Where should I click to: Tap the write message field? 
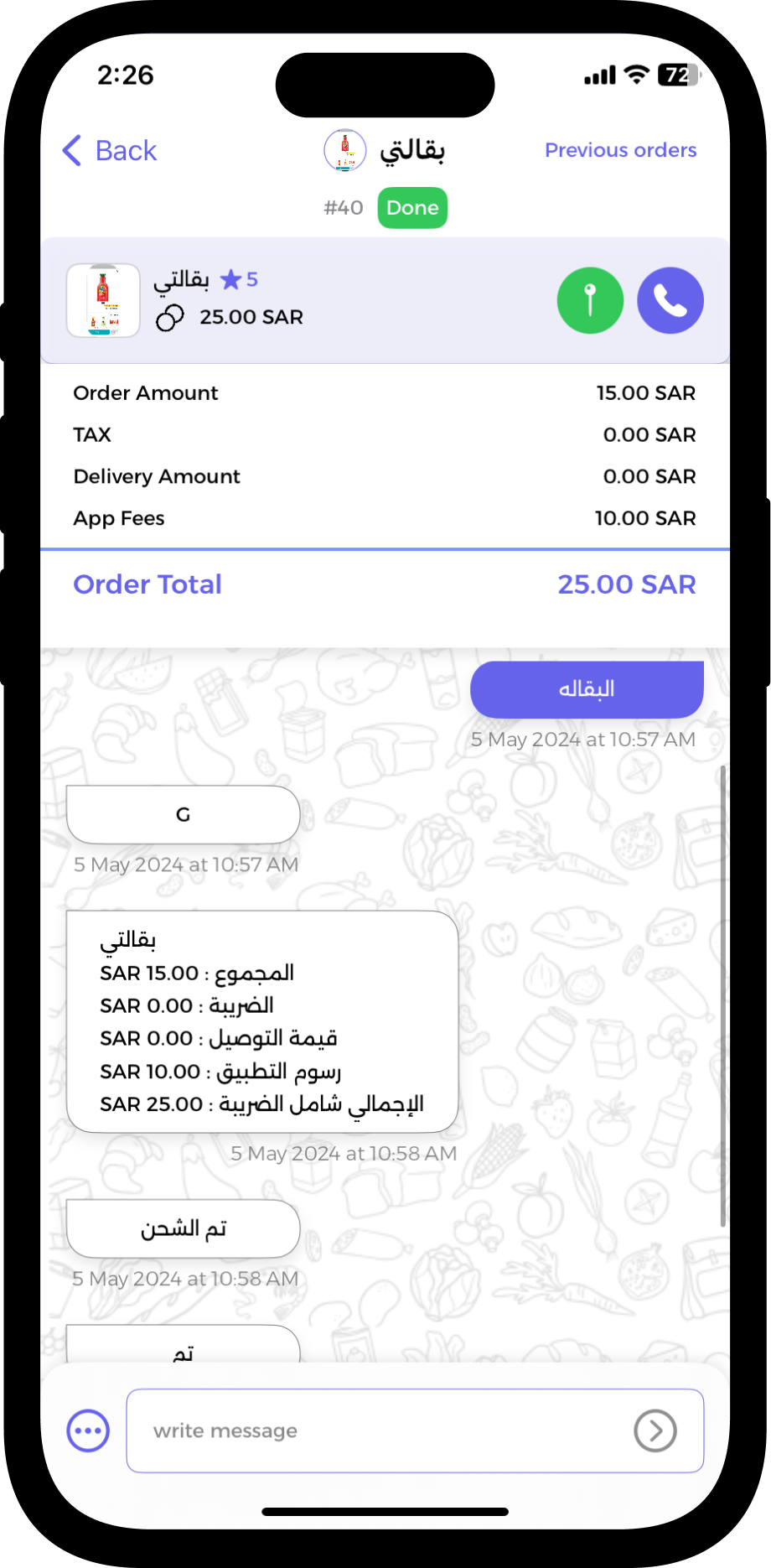(377, 1430)
